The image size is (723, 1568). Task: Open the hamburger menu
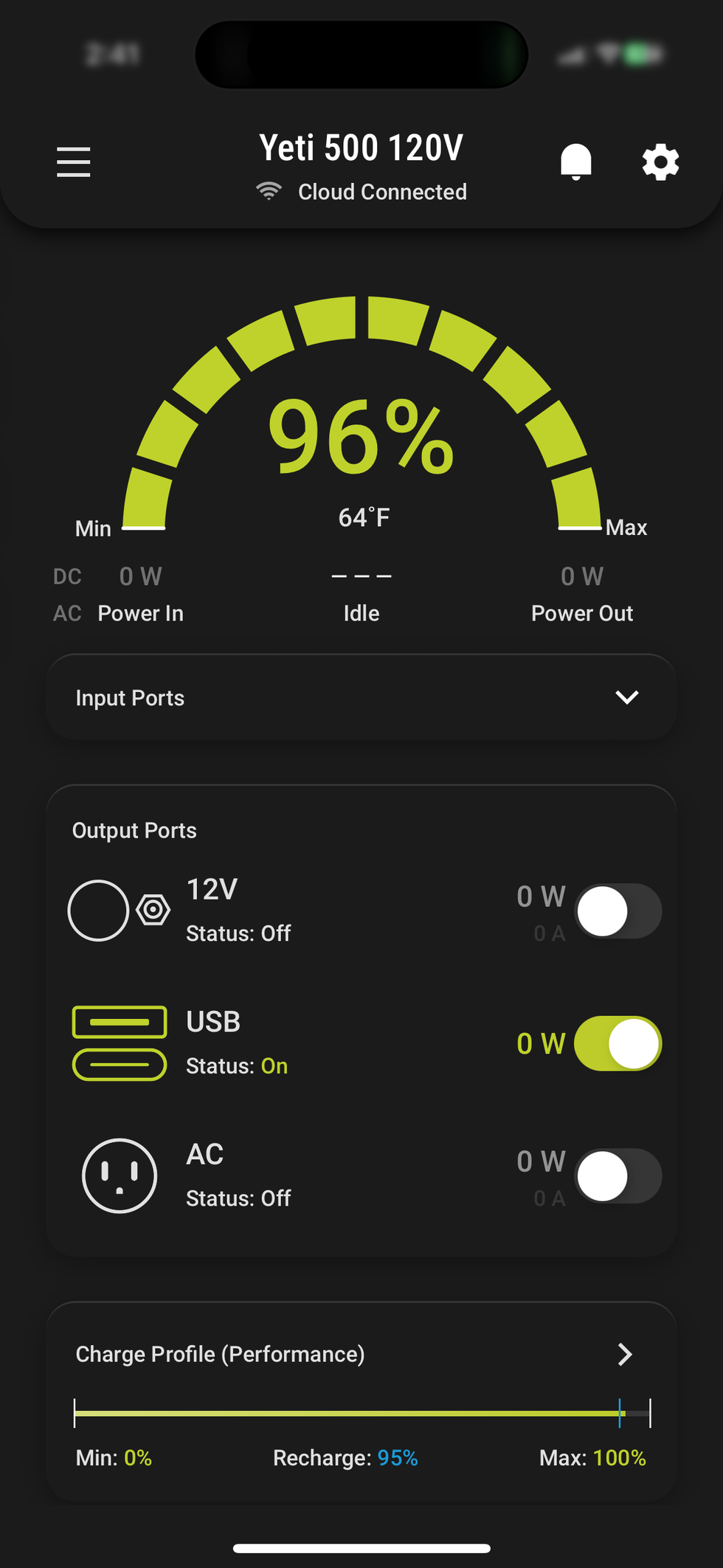pyautogui.click(x=73, y=163)
